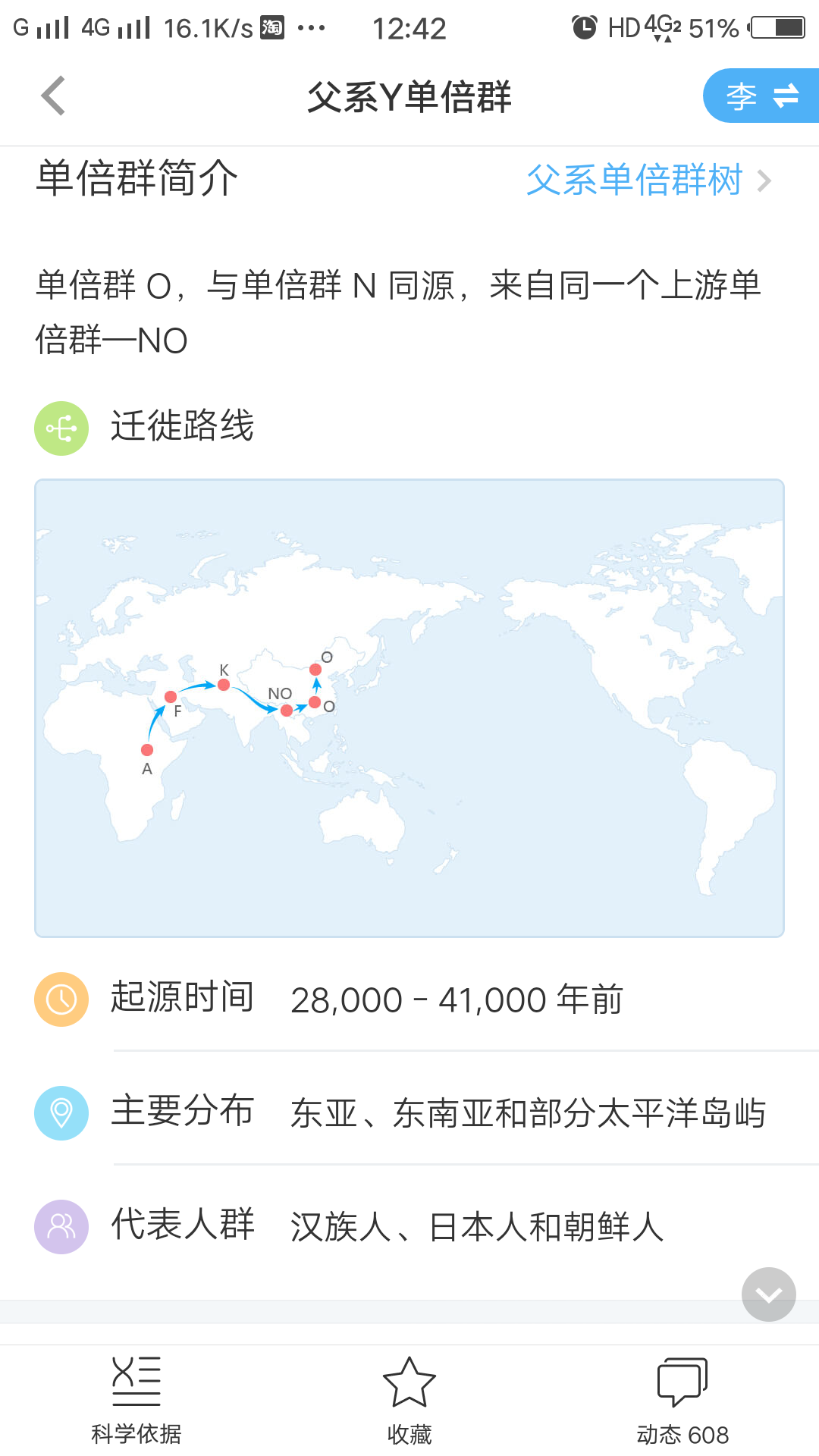819x1456 pixels.
Task: Go back using the top-left arrow
Action: click(53, 96)
